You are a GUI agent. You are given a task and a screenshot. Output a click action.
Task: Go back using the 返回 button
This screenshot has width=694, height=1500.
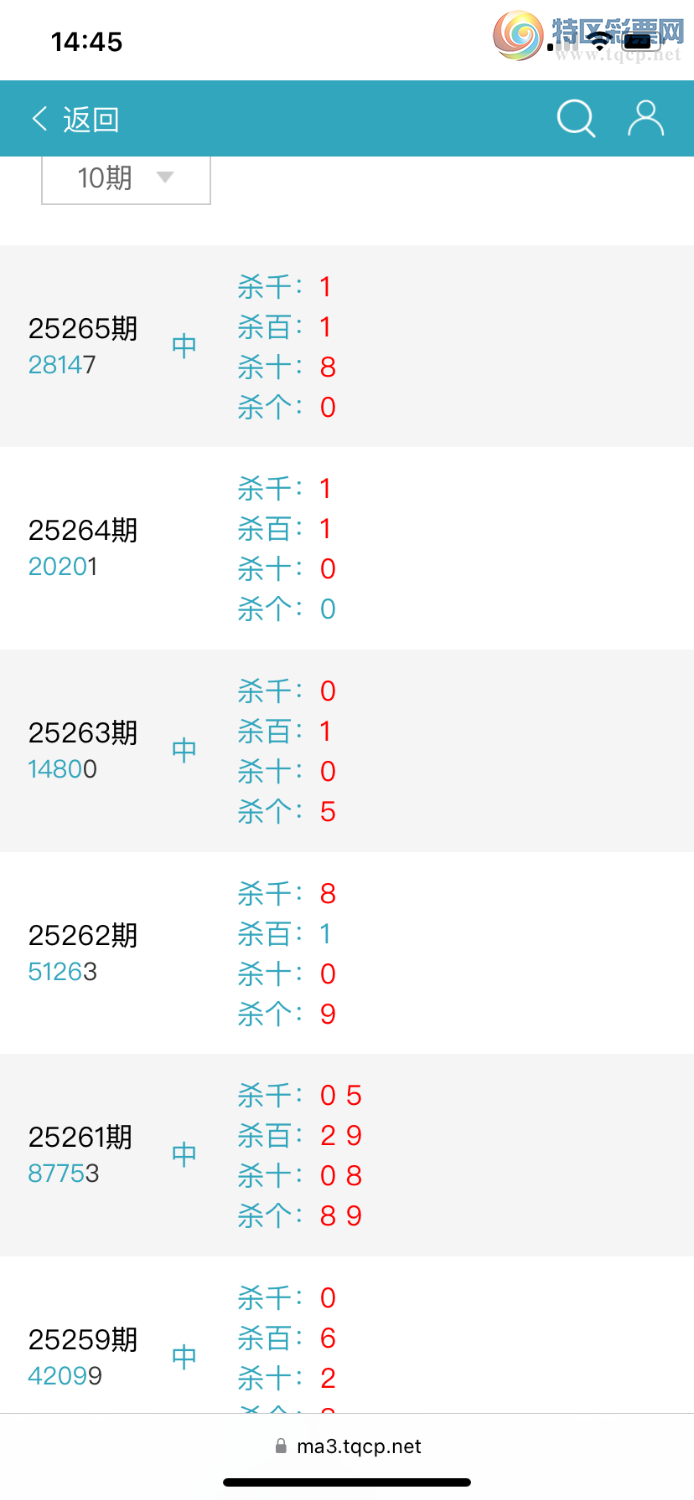coord(76,119)
